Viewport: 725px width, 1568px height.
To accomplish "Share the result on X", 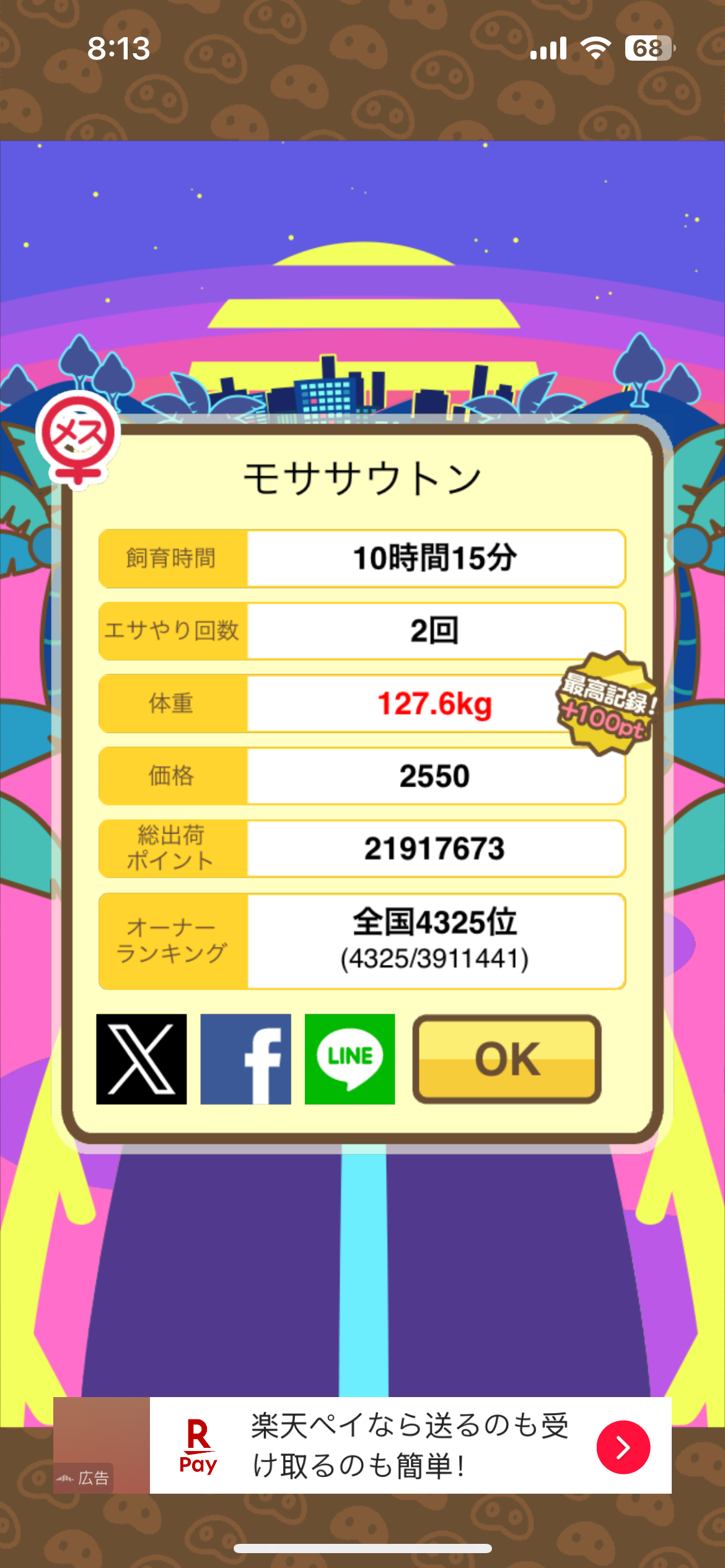I will [141, 1059].
